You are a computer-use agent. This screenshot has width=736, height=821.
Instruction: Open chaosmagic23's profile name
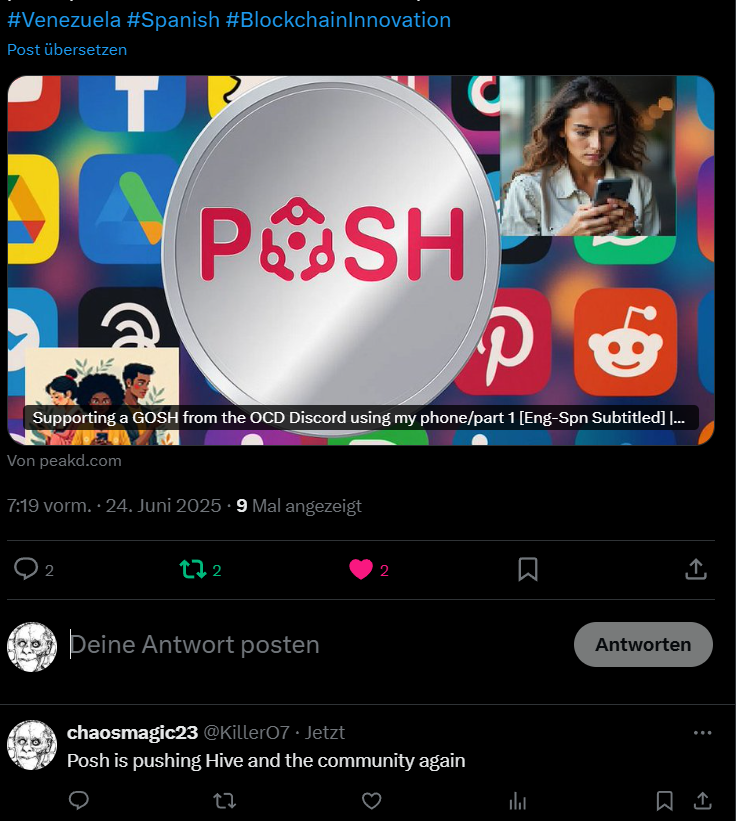(x=132, y=733)
